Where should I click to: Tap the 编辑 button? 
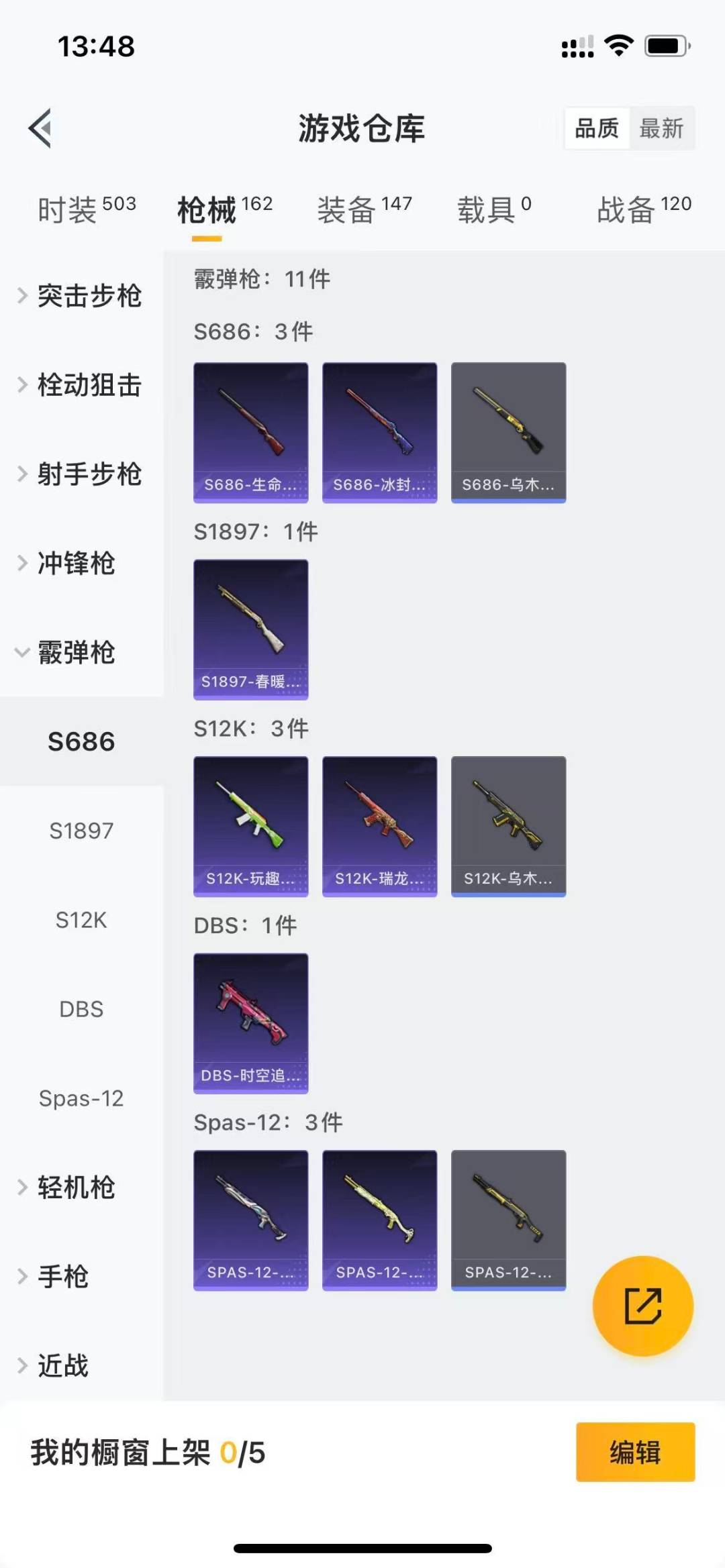click(x=635, y=1452)
